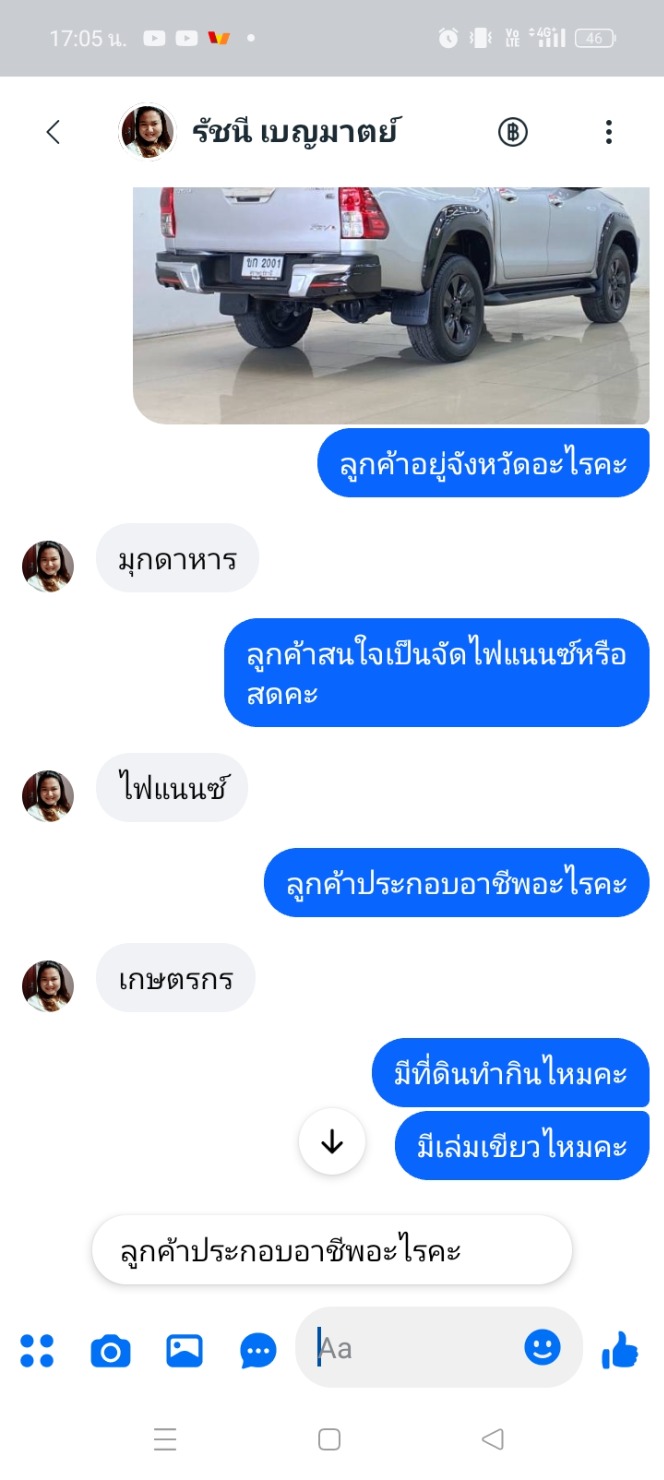The image size is (664, 1480).
Task: Open the saved replies bubble icon
Action: (x=258, y=1351)
